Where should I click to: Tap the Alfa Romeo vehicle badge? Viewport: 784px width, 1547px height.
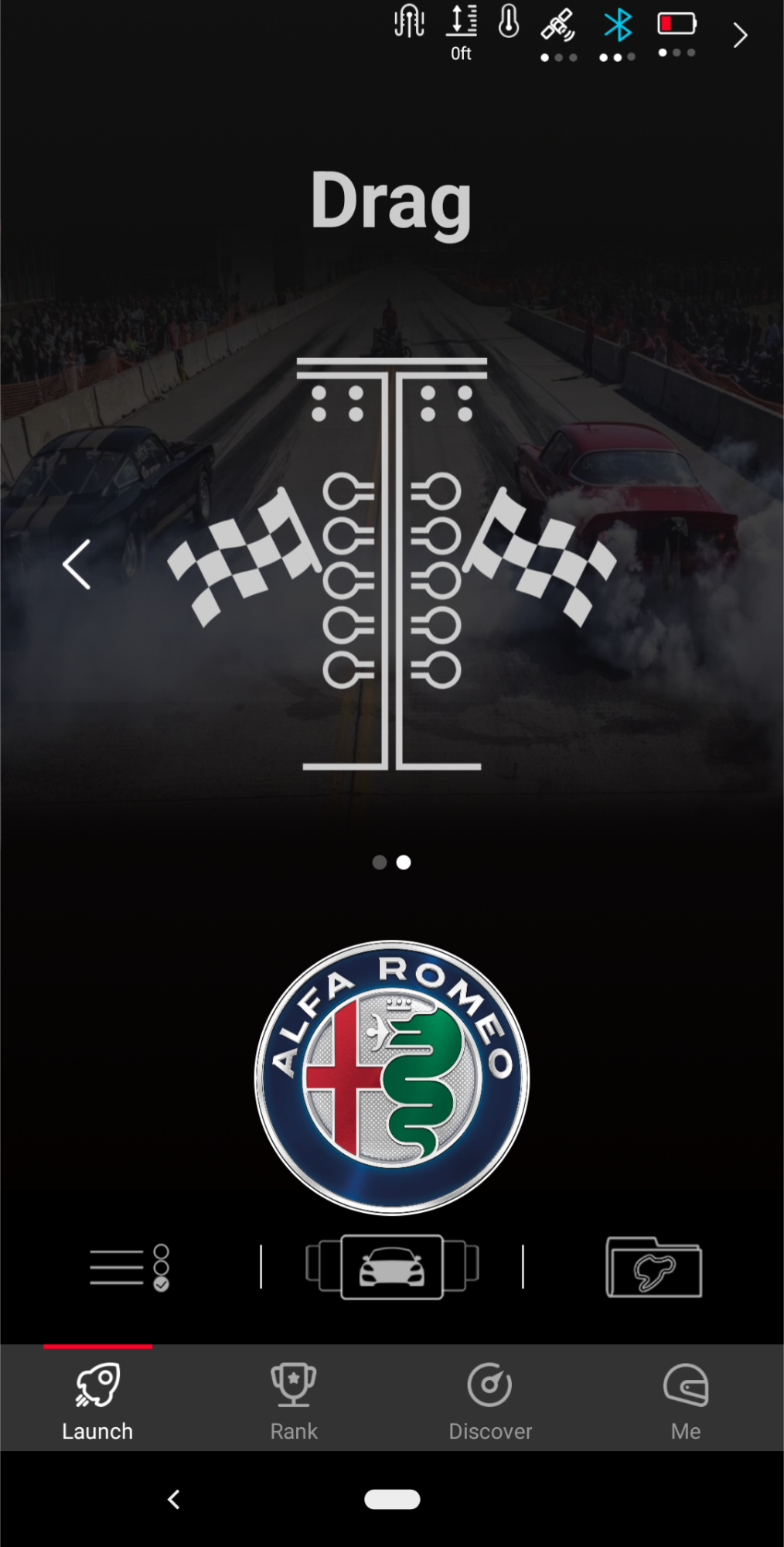click(392, 1077)
